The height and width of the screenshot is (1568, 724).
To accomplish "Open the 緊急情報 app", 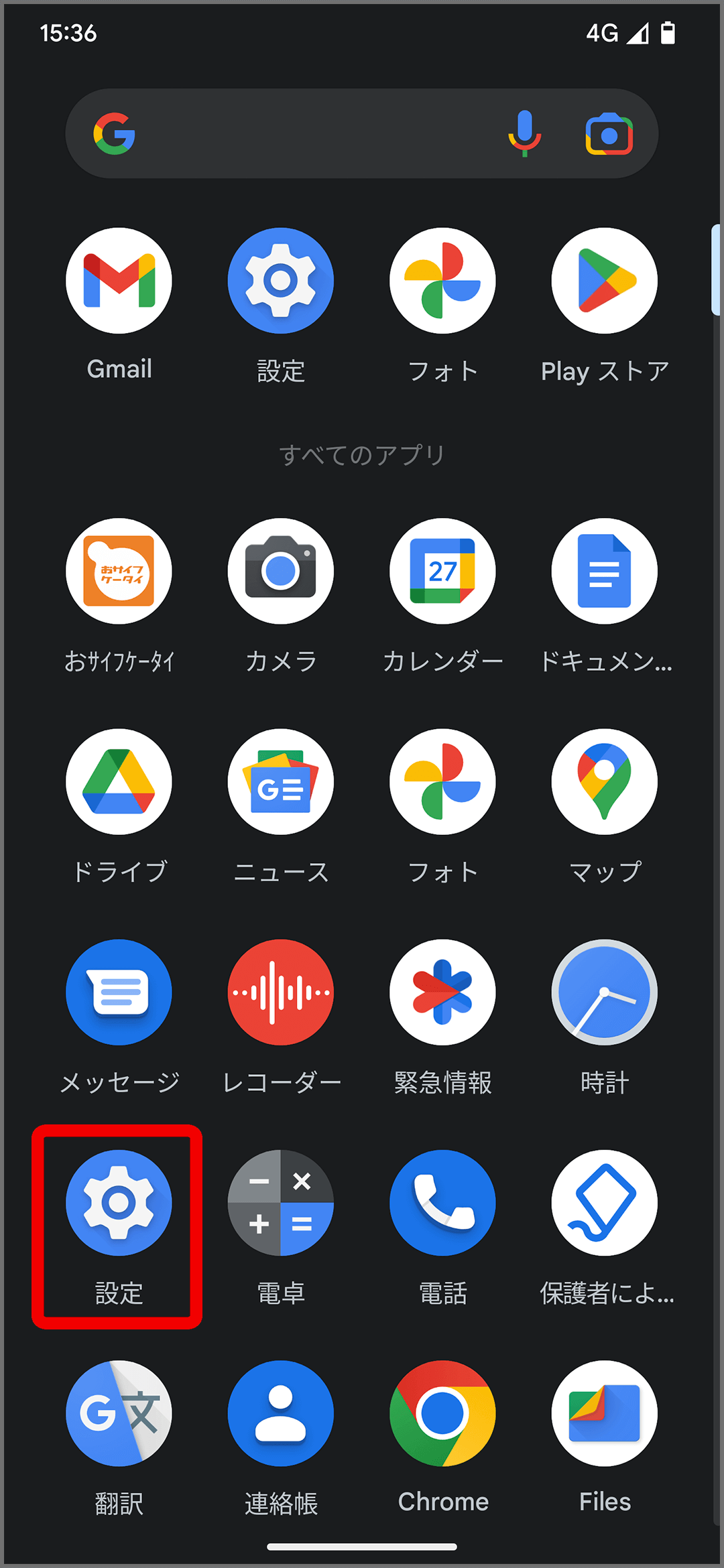I will (x=442, y=992).
